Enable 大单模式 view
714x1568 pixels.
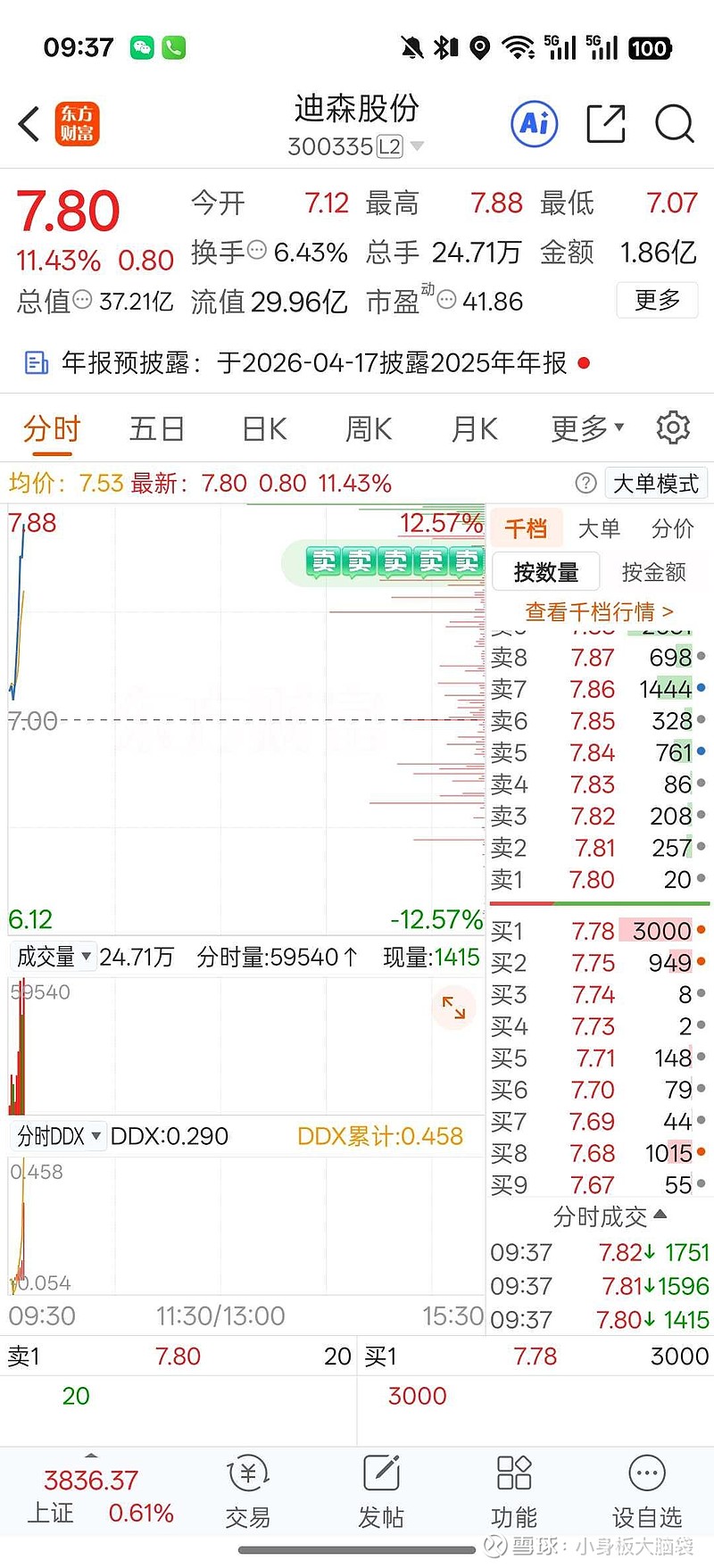(x=655, y=484)
